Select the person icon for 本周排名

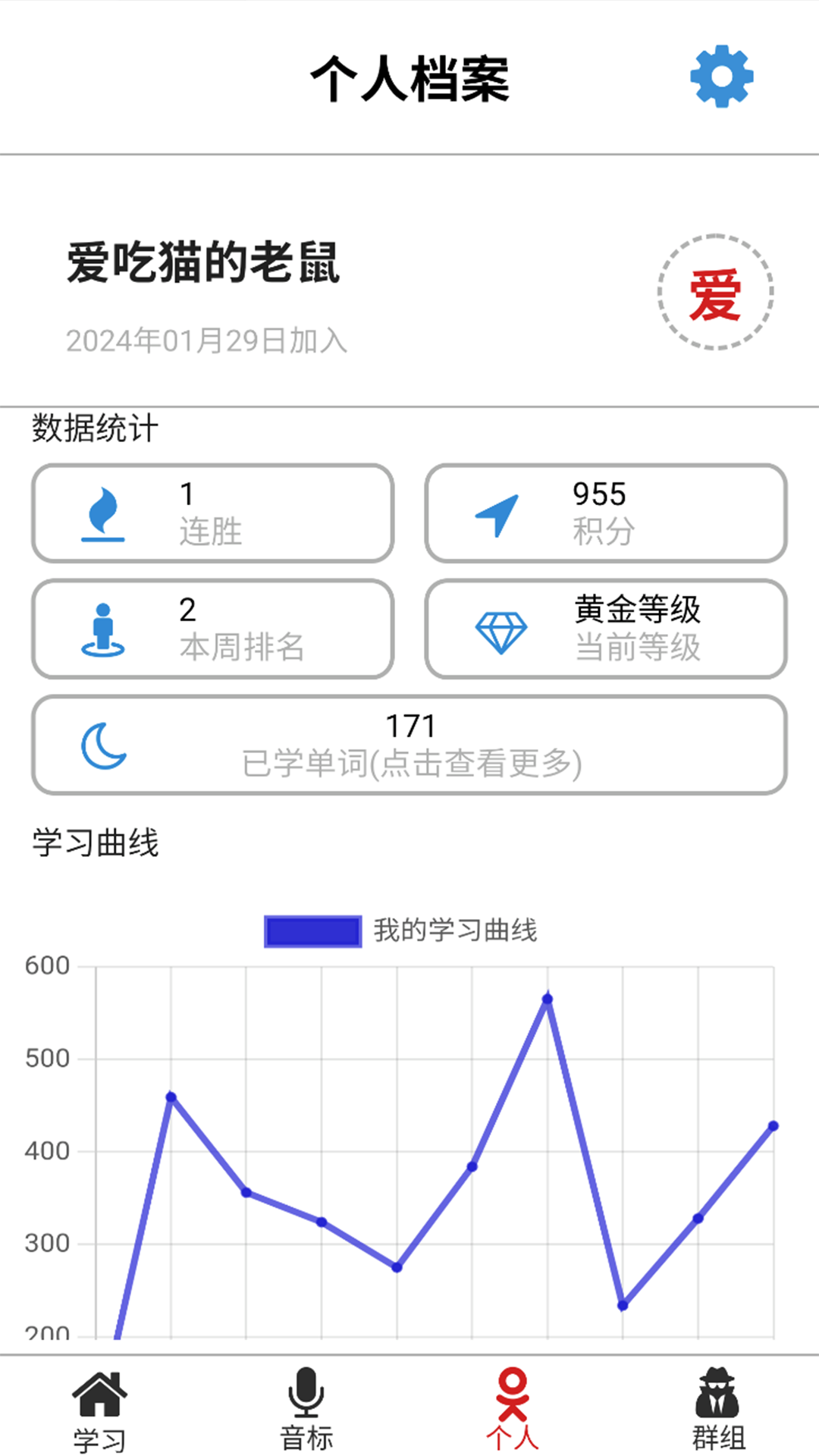(104, 629)
